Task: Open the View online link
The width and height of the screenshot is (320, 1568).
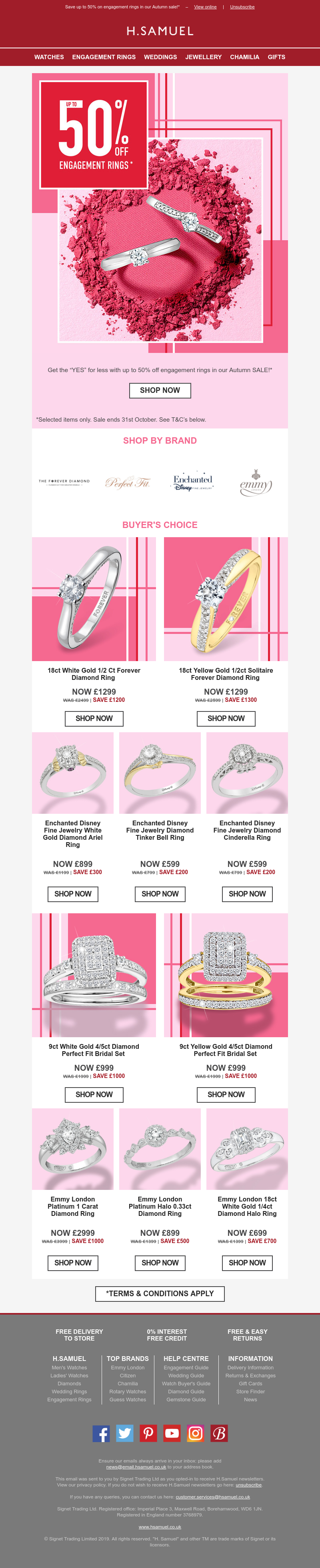Action: click(x=205, y=7)
